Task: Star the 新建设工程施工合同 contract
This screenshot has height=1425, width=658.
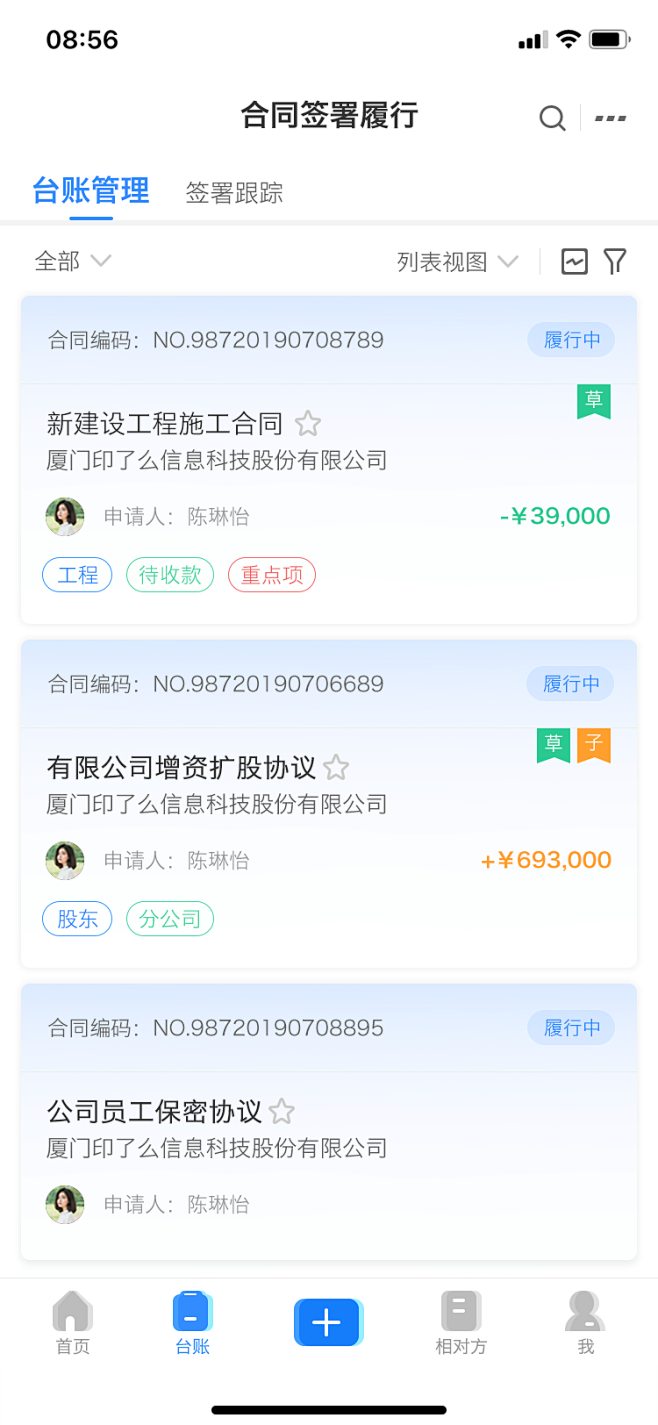Action: coord(308,424)
